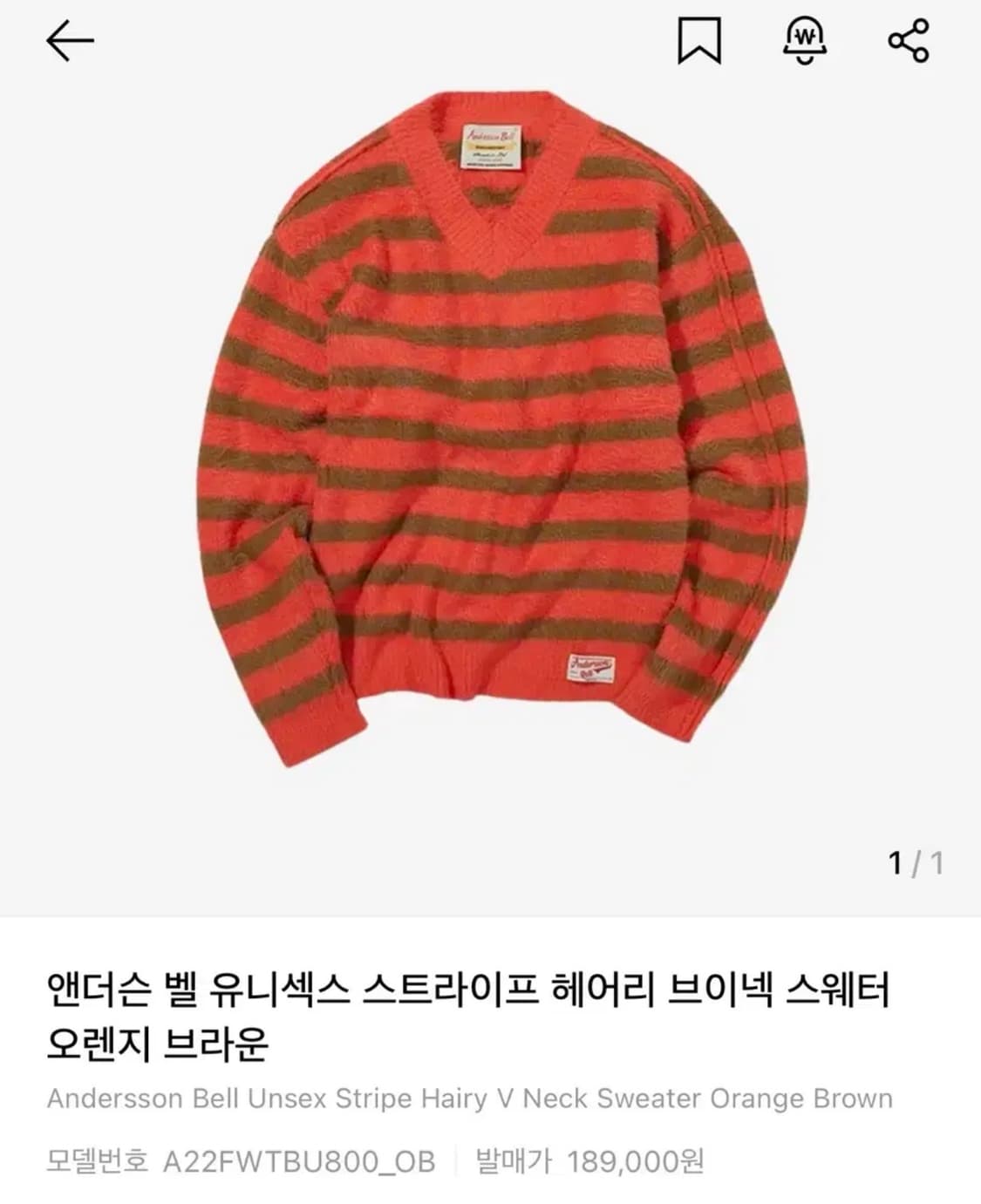Open the striped sweater product photo
The width and height of the screenshot is (981, 1204).
click(x=490, y=418)
